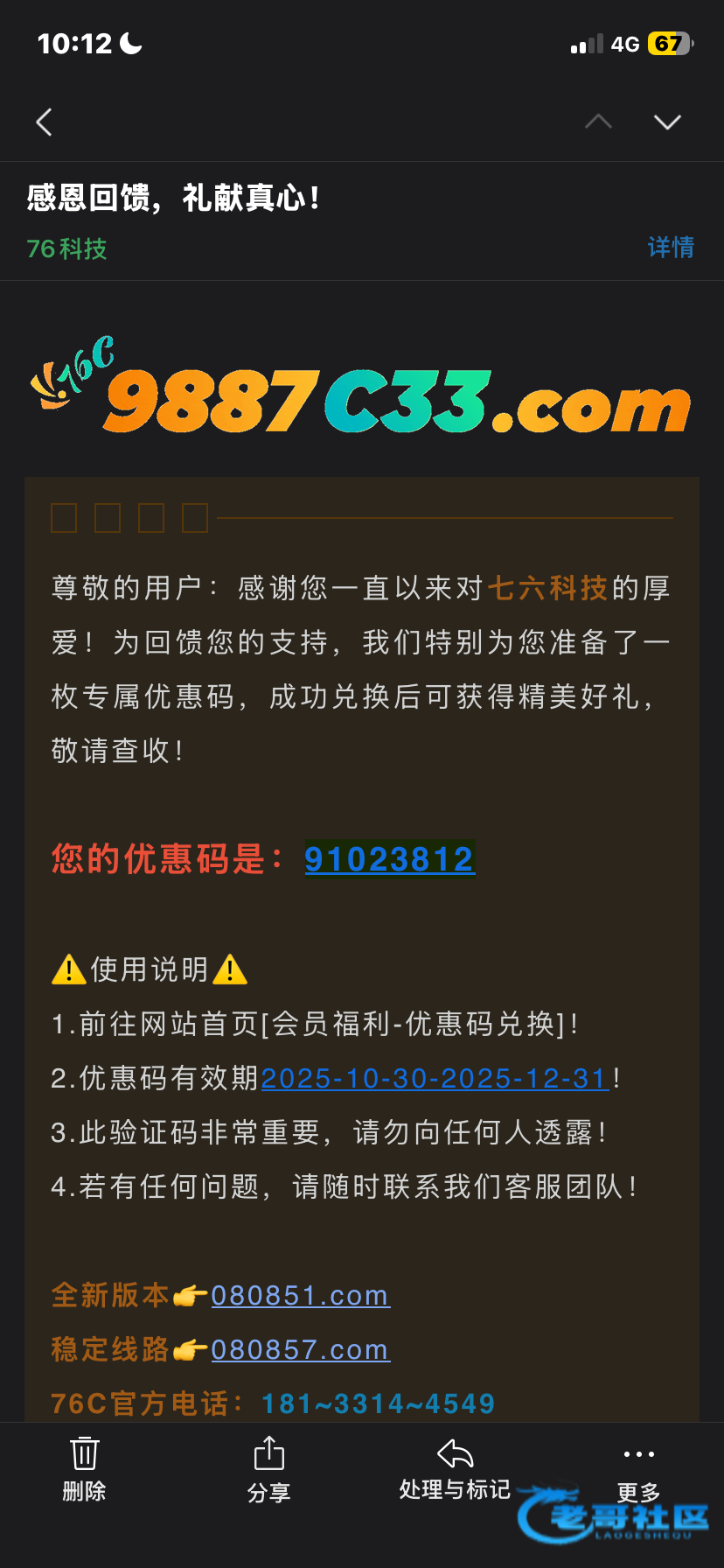Jump to the next email arrow
724x1568 pixels.
click(667, 122)
